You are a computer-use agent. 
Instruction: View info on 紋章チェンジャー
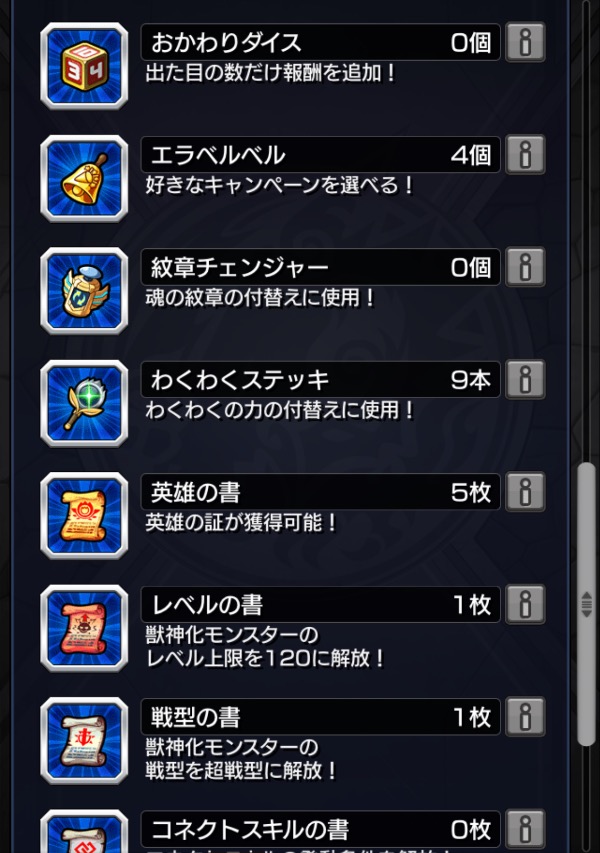click(525, 267)
